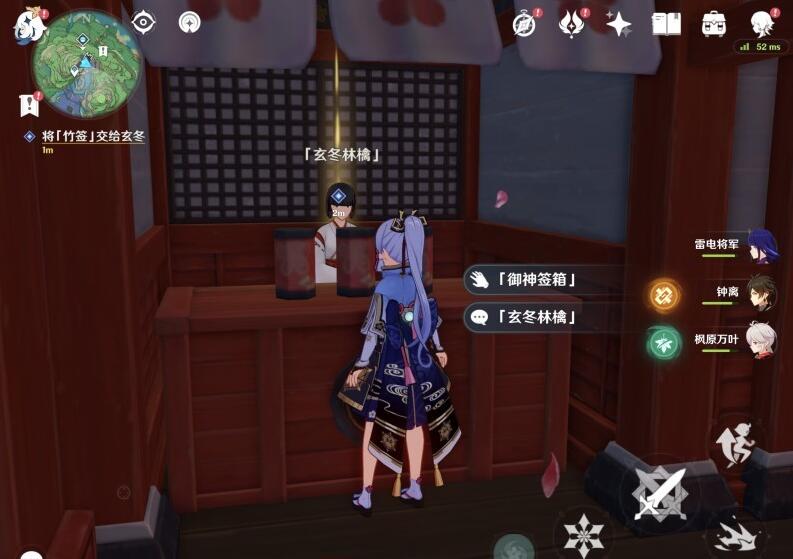Open the wish star icon
The width and height of the screenshot is (793, 559).
click(619, 24)
